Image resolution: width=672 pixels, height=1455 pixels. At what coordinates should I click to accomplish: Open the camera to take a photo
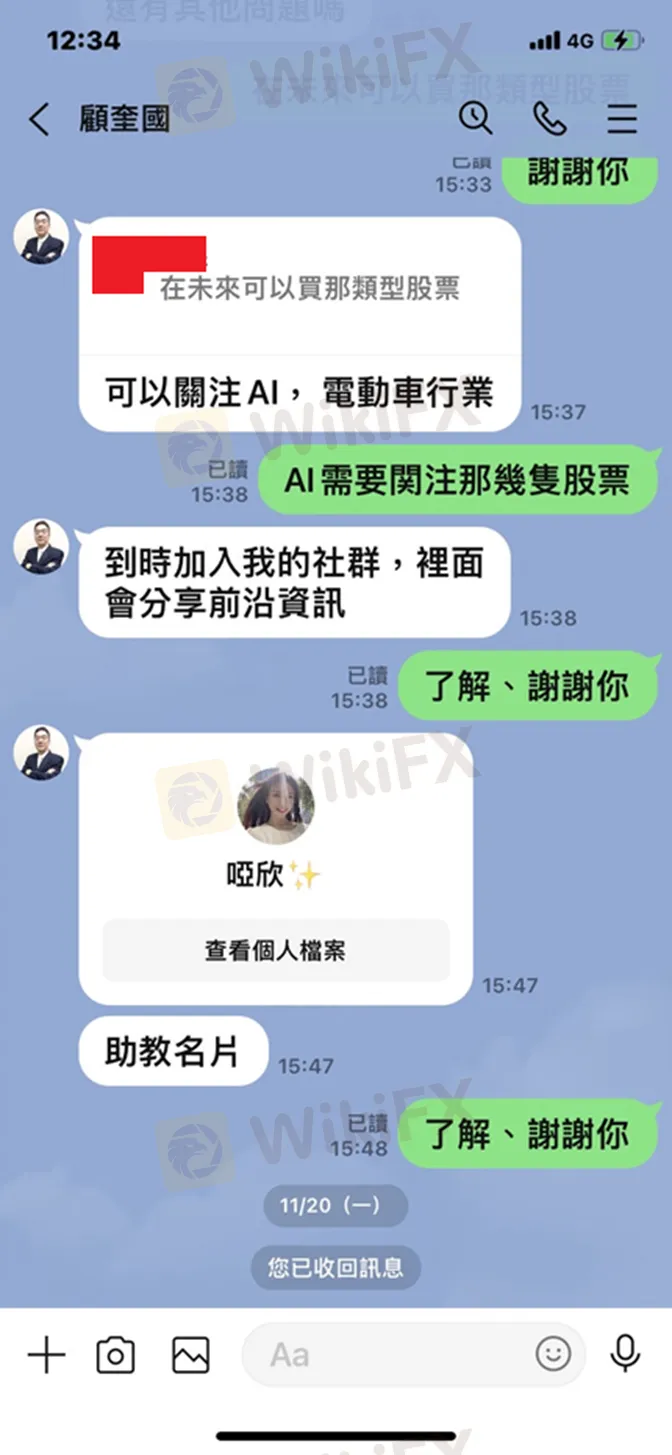116,1355
